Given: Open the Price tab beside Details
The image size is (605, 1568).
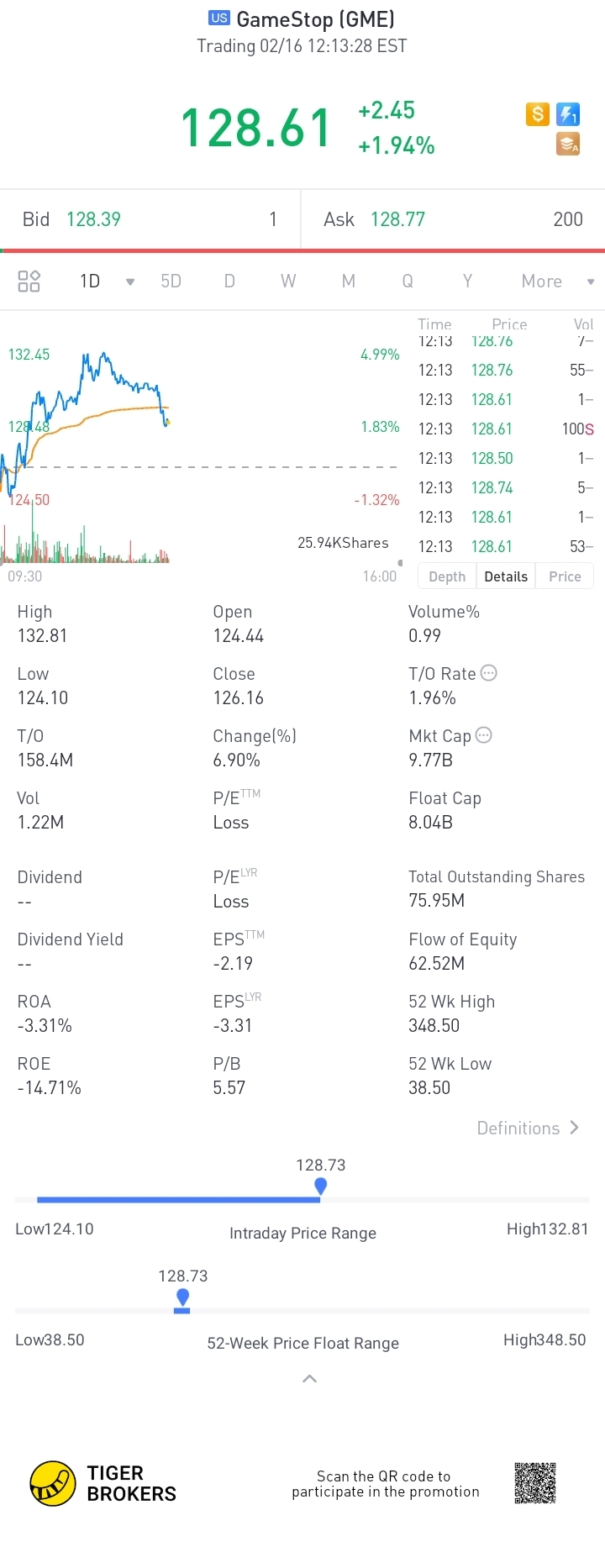Looking at the screenshot, I should click(x=565, y=576).
